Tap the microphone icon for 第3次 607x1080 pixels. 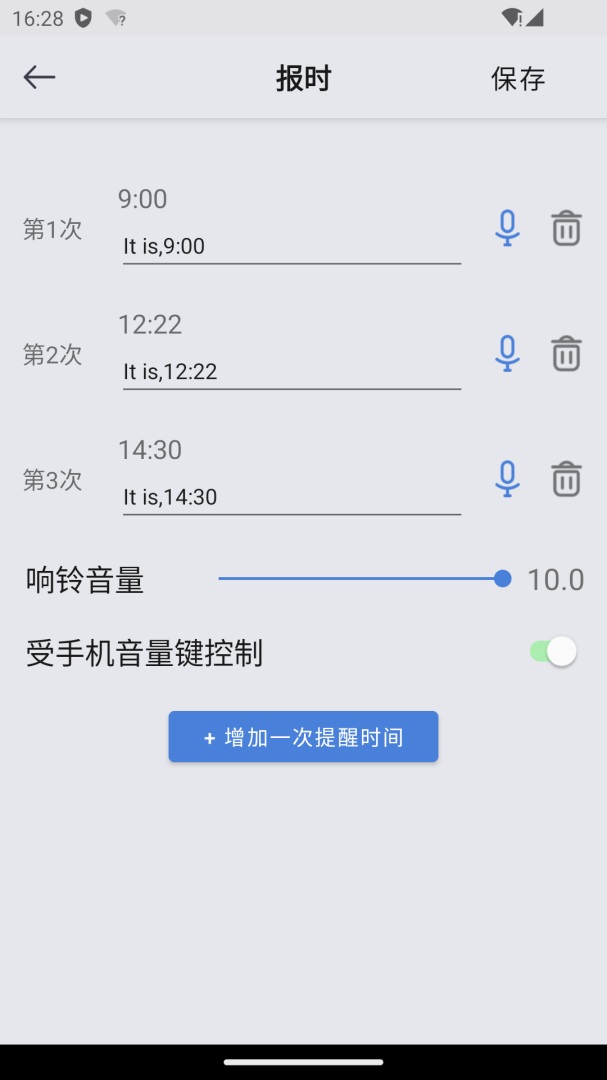coord(508,479)
